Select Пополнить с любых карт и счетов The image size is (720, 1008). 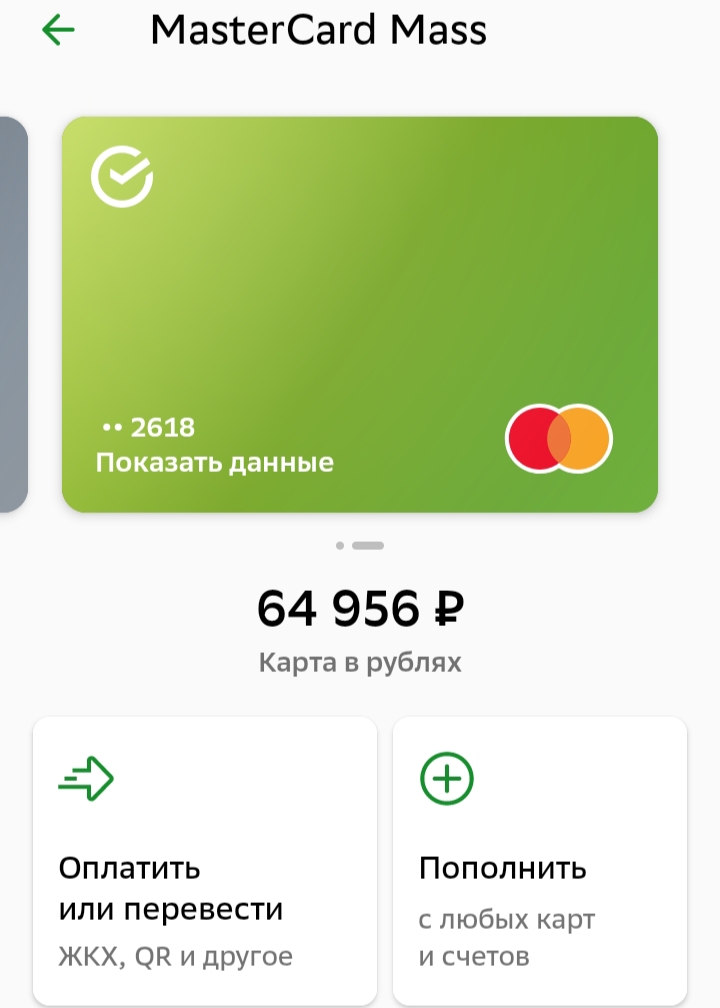click(x=540, y=861)
